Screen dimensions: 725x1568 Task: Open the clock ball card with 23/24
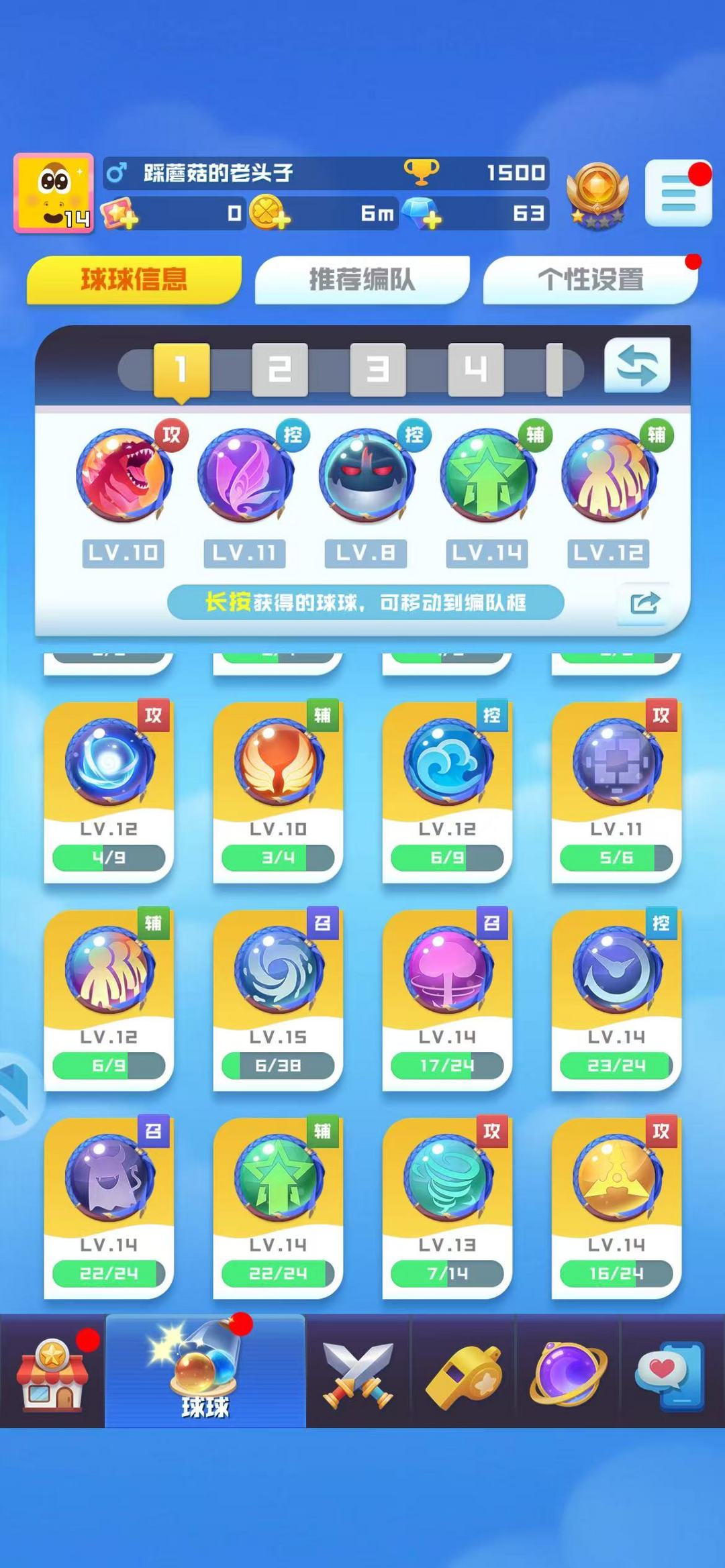616,1000
